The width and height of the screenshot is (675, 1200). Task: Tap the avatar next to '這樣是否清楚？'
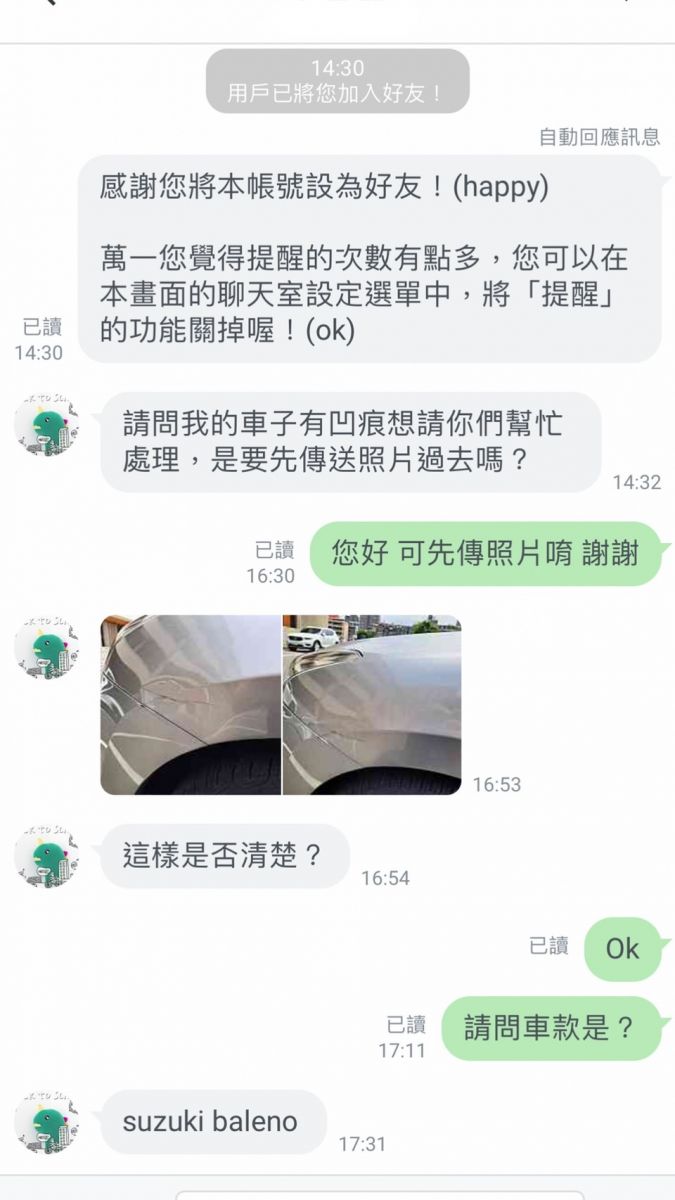tap(46, 857)
